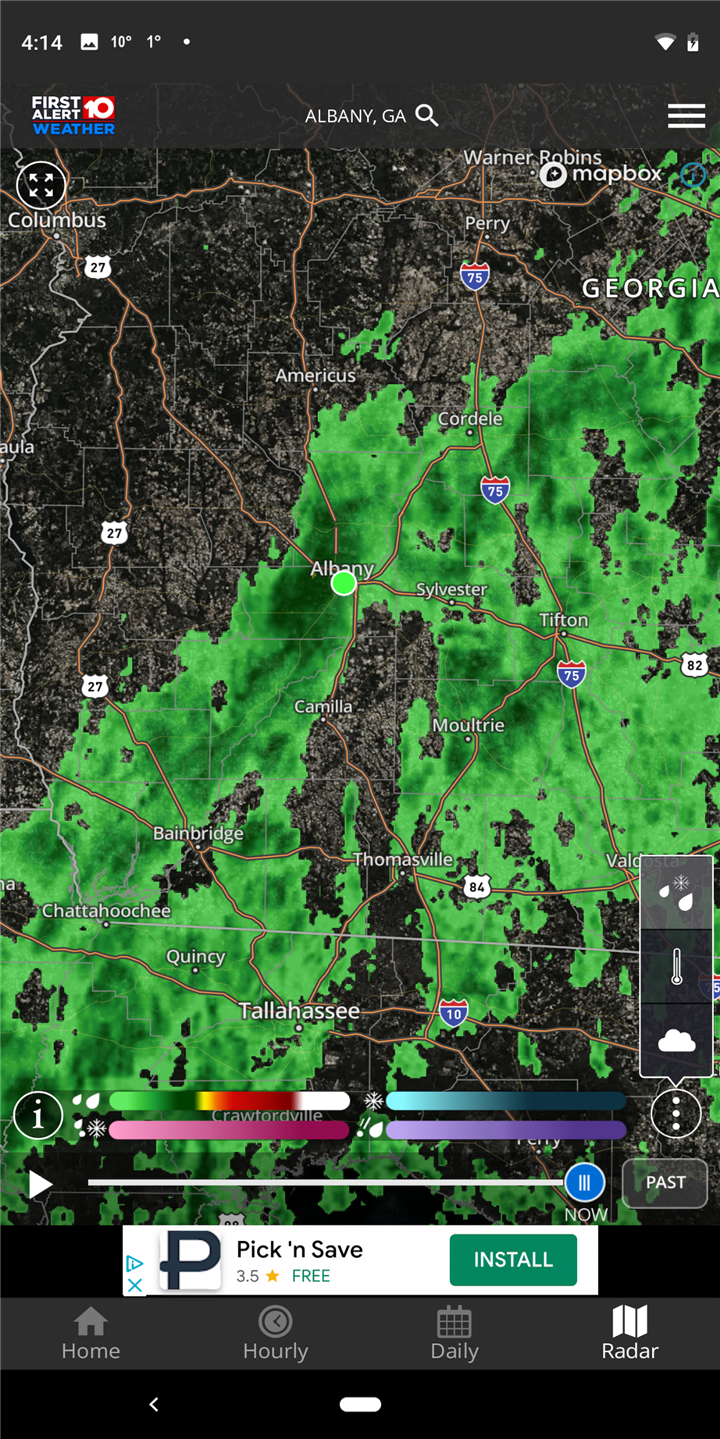The width and height of the screenshot is (720, 1439).
Task: Switch to the Hourly tab
Action: [275, 1333]
